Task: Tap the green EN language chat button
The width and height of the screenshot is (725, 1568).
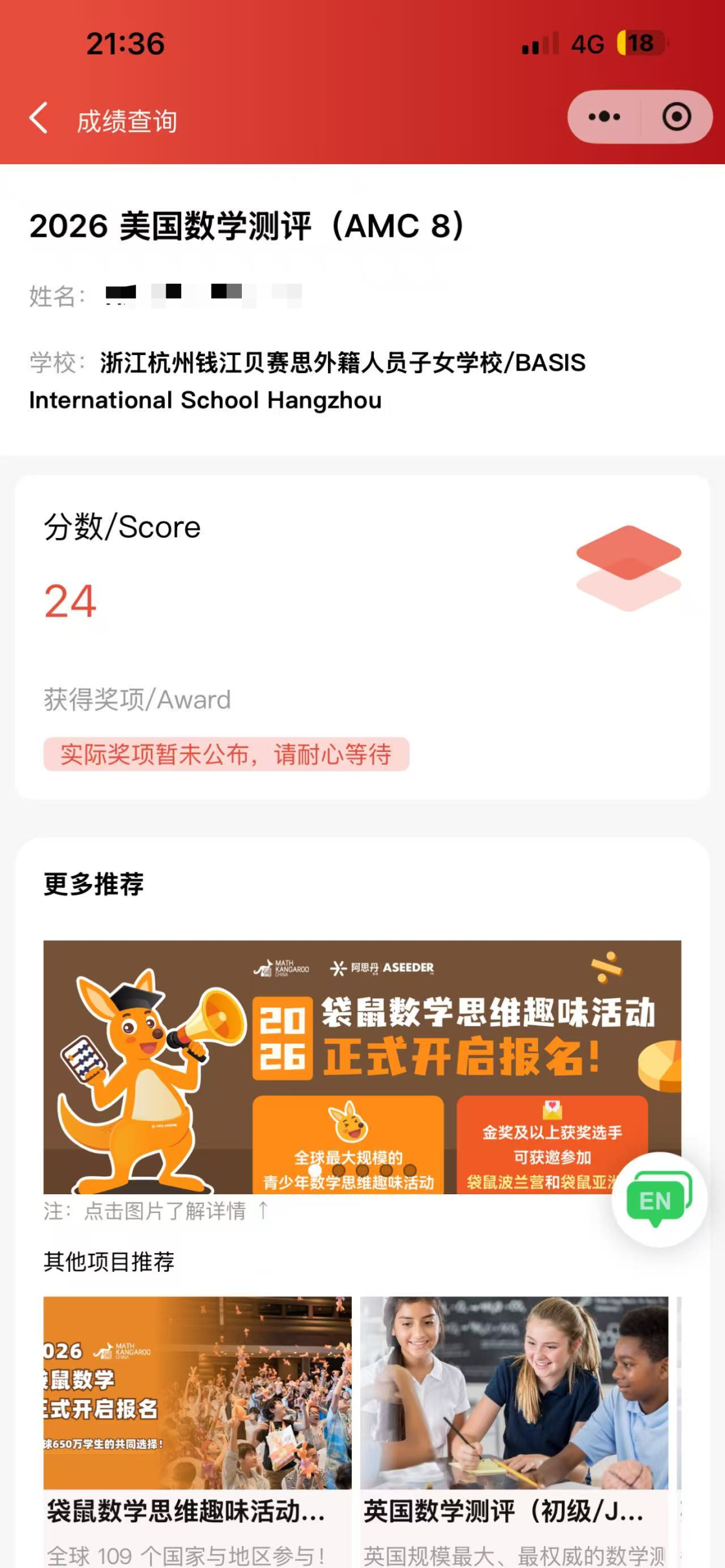Action: pyautogui.click(x=659, y=1200)
